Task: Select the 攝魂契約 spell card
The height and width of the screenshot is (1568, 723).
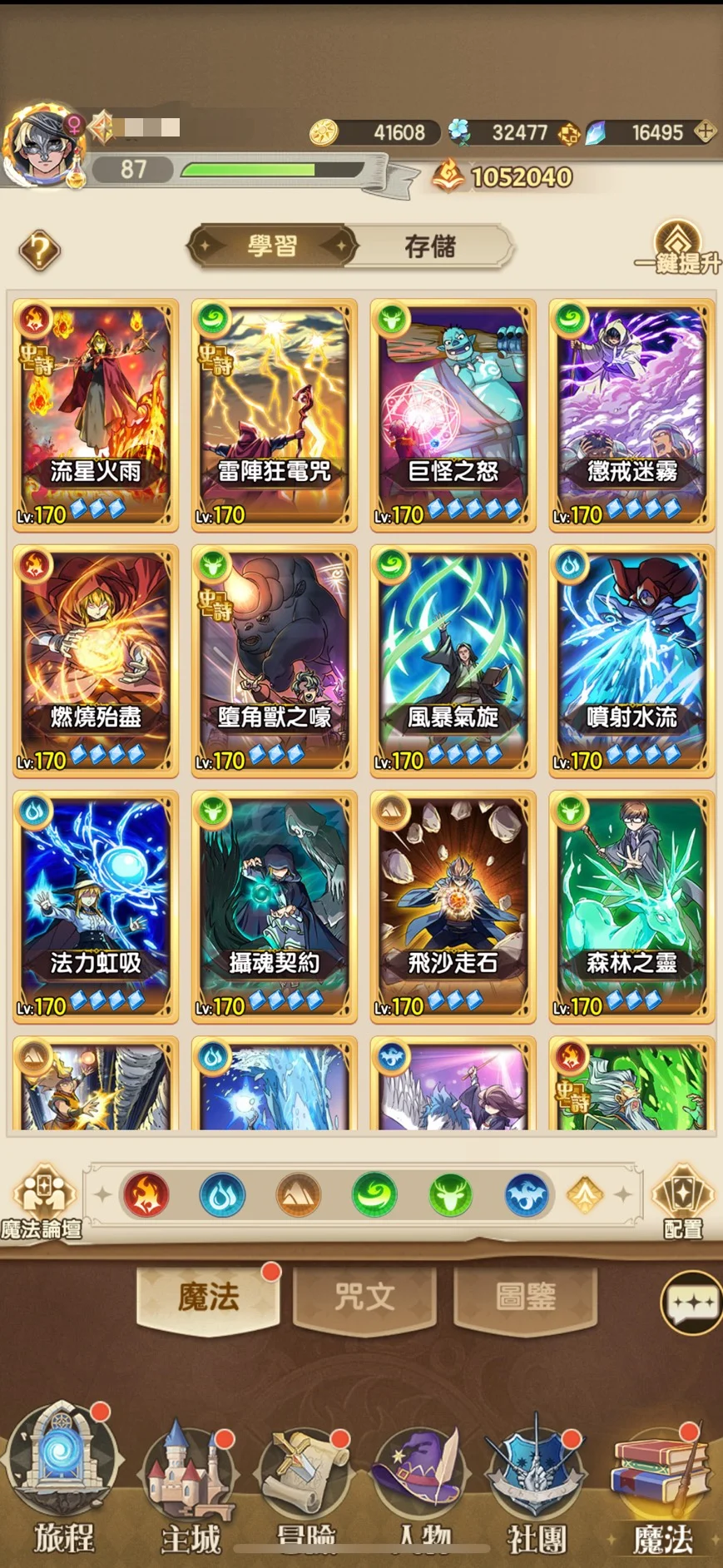Action: click(274, 906)
